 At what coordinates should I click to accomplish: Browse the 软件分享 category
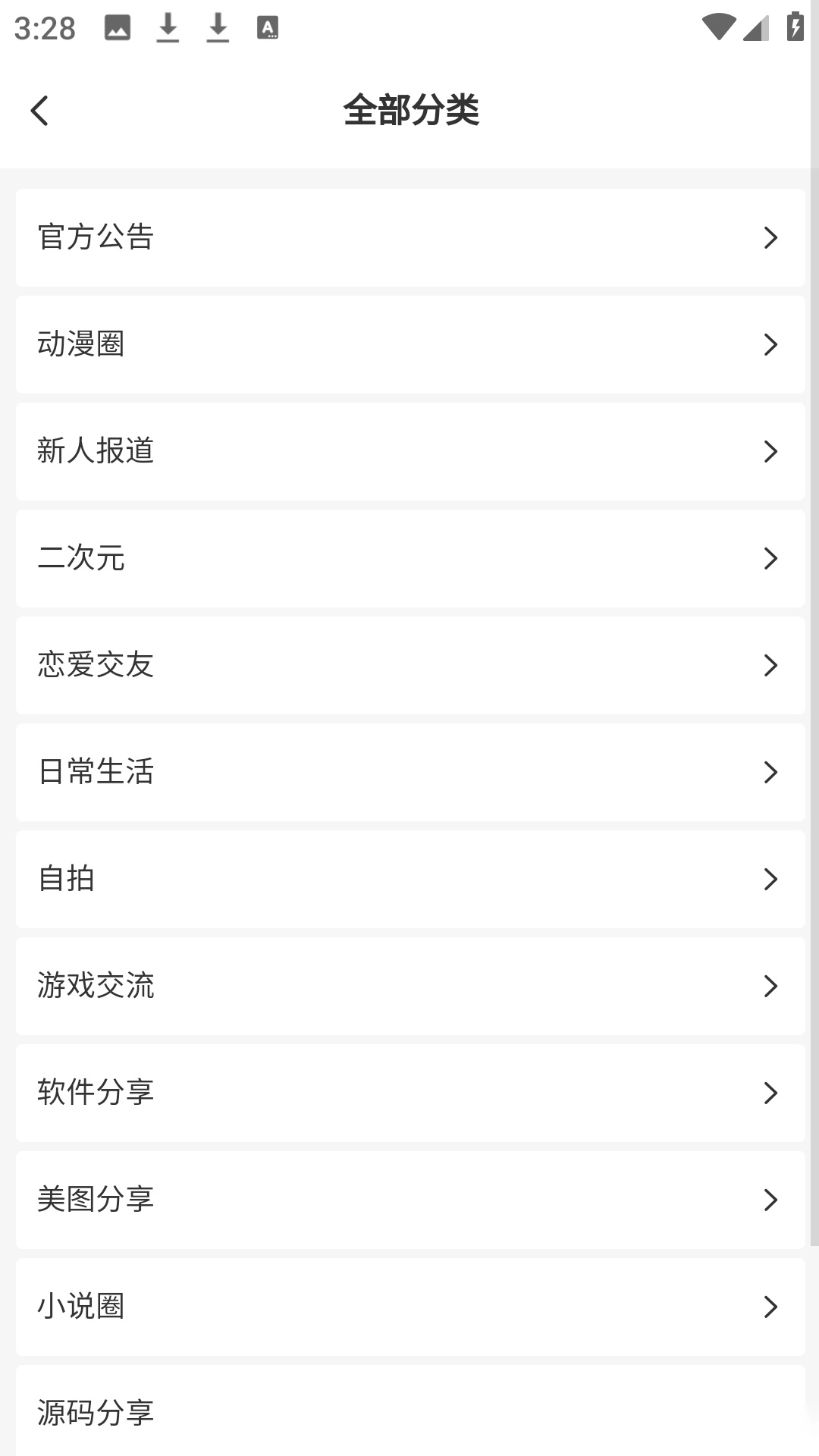409,1093
